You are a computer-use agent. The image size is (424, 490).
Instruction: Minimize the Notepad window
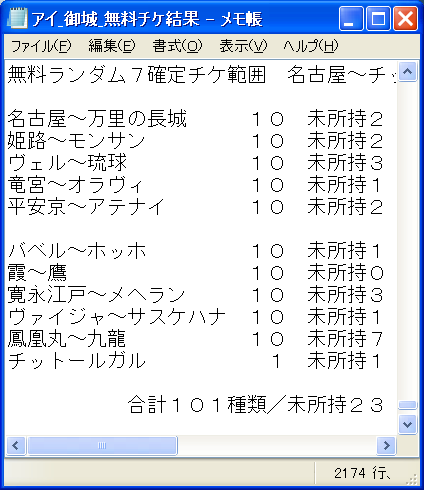(x=351, y=18)
